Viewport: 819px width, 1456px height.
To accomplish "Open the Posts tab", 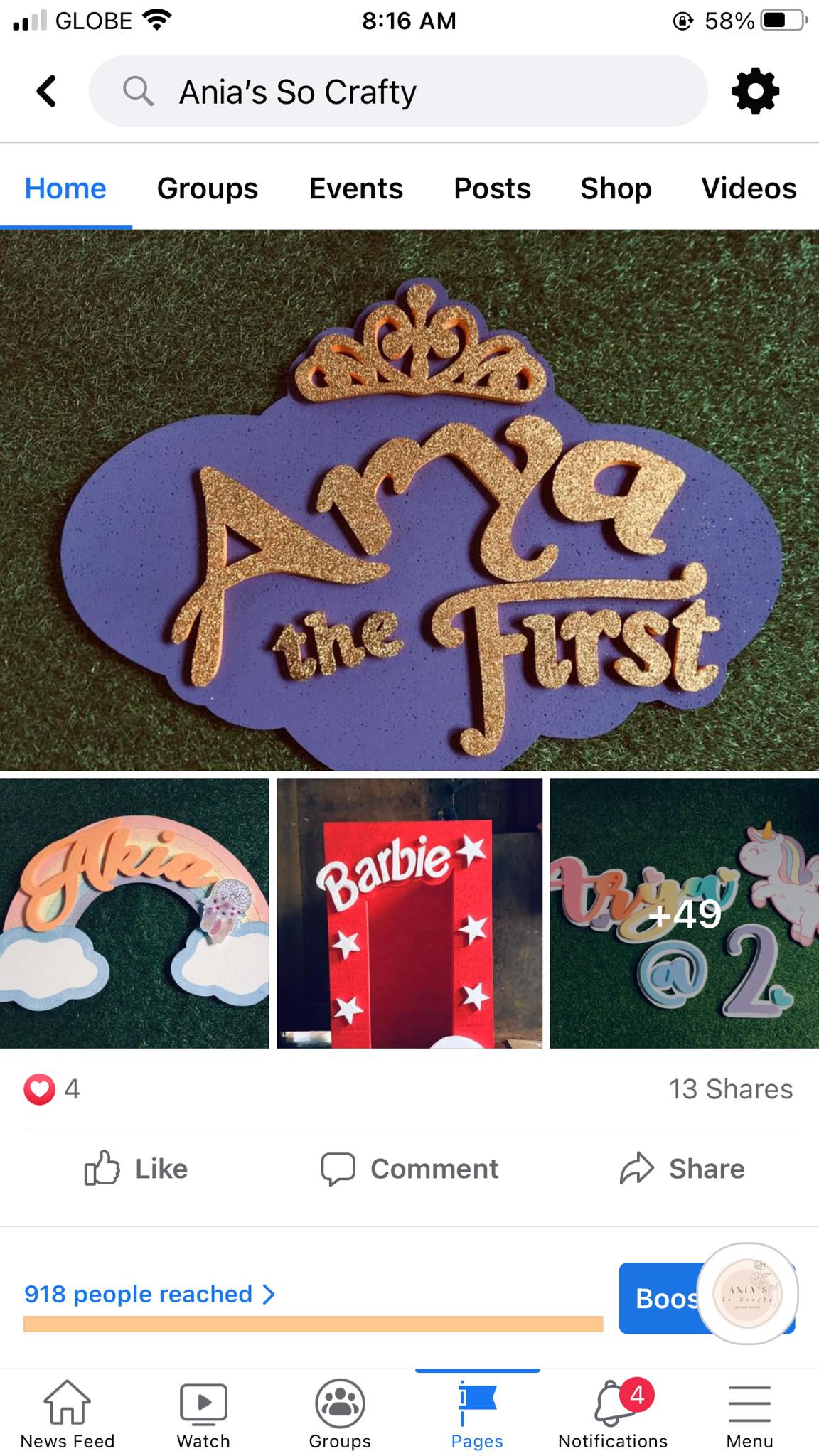I will tap(492, 188).
